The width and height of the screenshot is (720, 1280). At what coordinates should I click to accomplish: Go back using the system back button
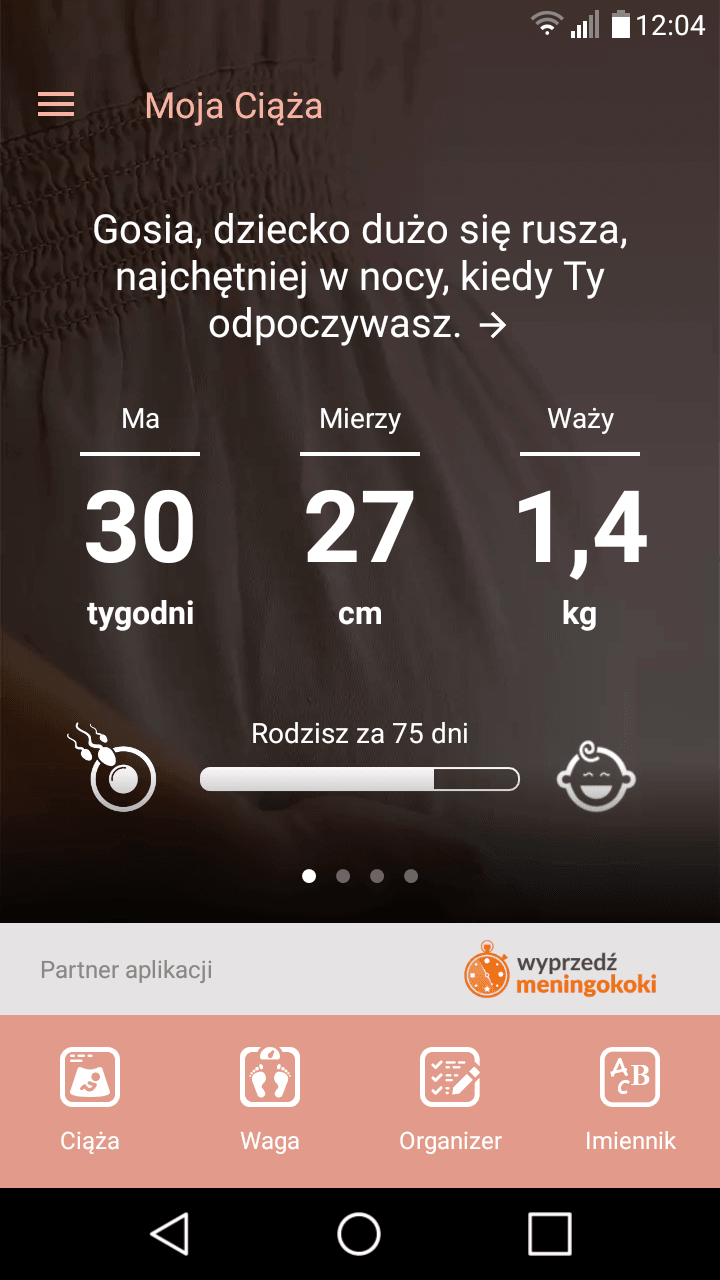tap(170, 1234)
